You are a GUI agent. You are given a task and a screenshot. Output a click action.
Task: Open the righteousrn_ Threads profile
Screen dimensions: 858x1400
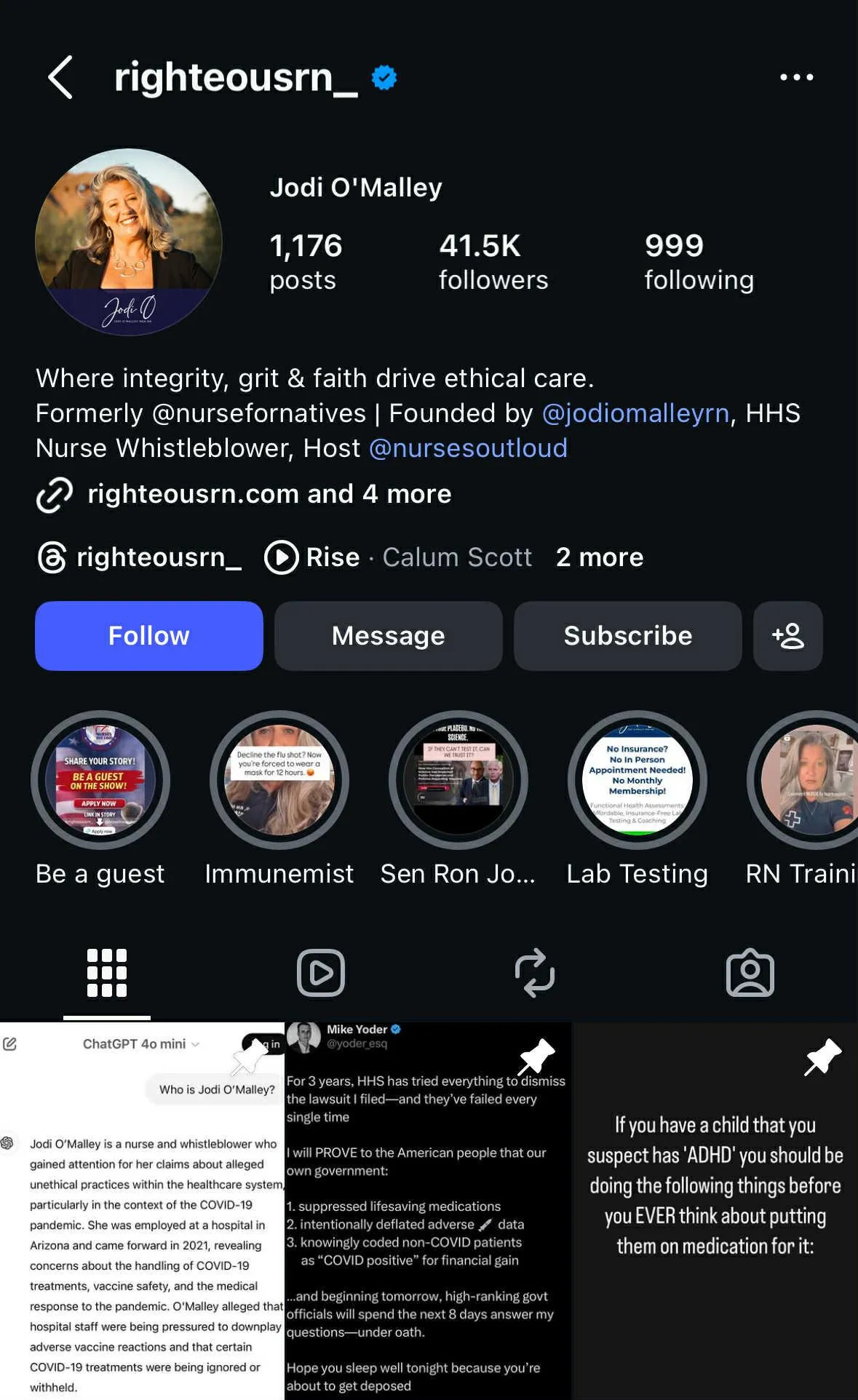click(x=139, y=557)
